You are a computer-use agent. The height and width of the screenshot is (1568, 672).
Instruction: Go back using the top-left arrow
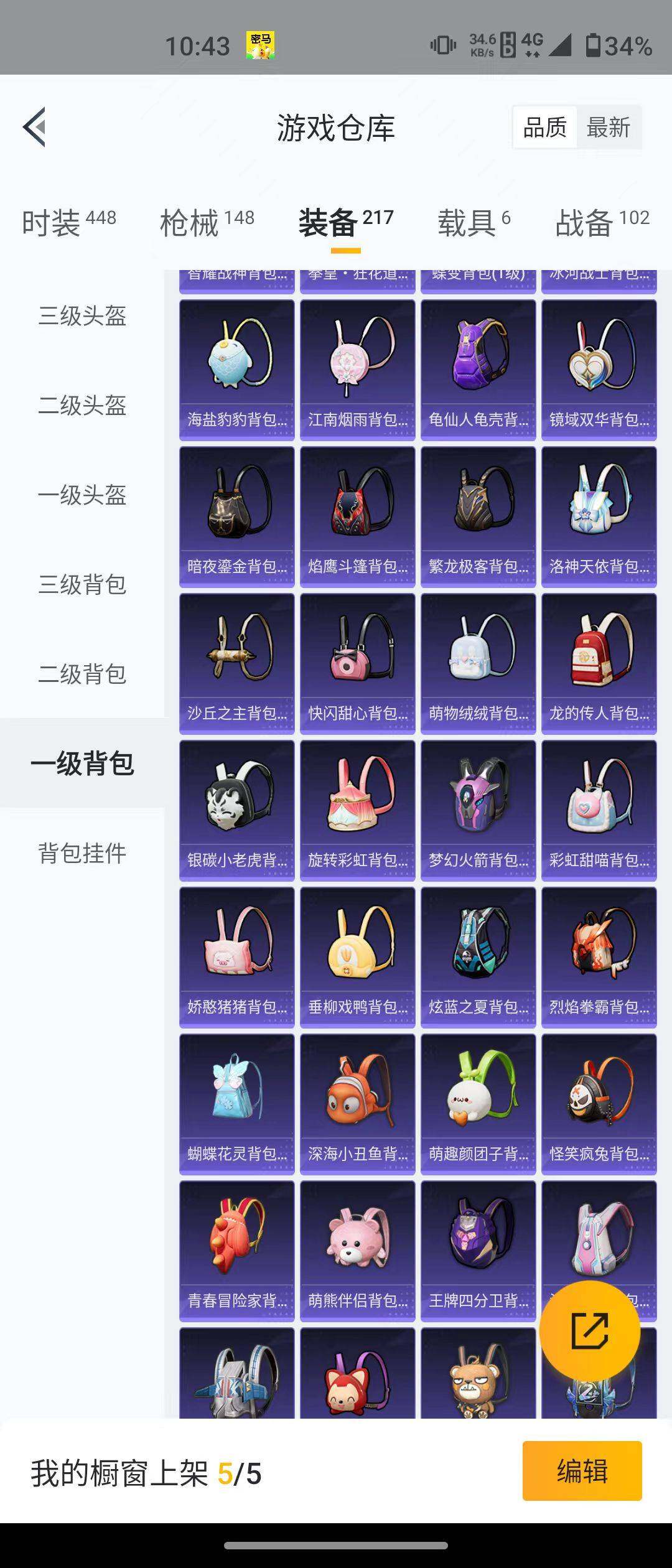tap(35, 127)
